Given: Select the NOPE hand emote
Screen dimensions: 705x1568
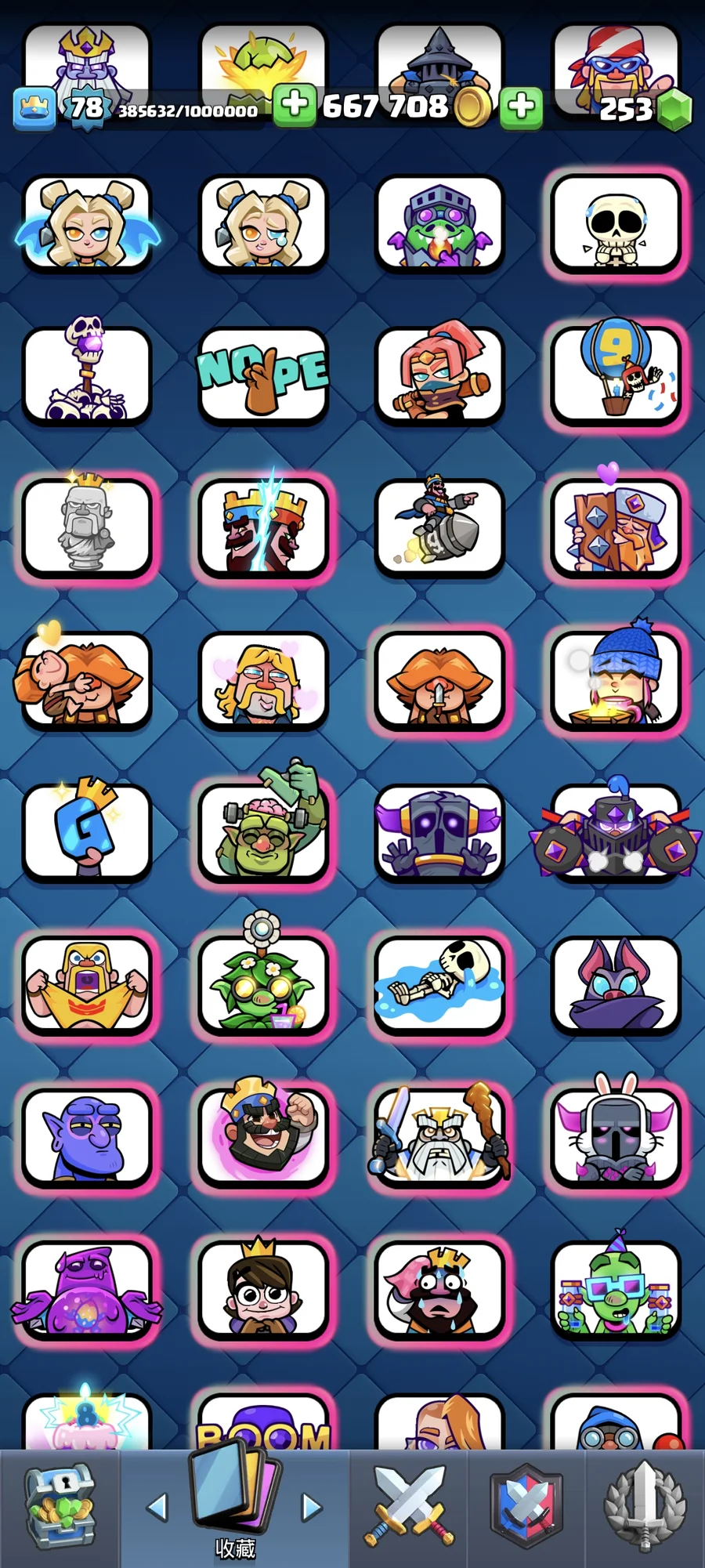Looking at the screenshot, I should (262, 375).
